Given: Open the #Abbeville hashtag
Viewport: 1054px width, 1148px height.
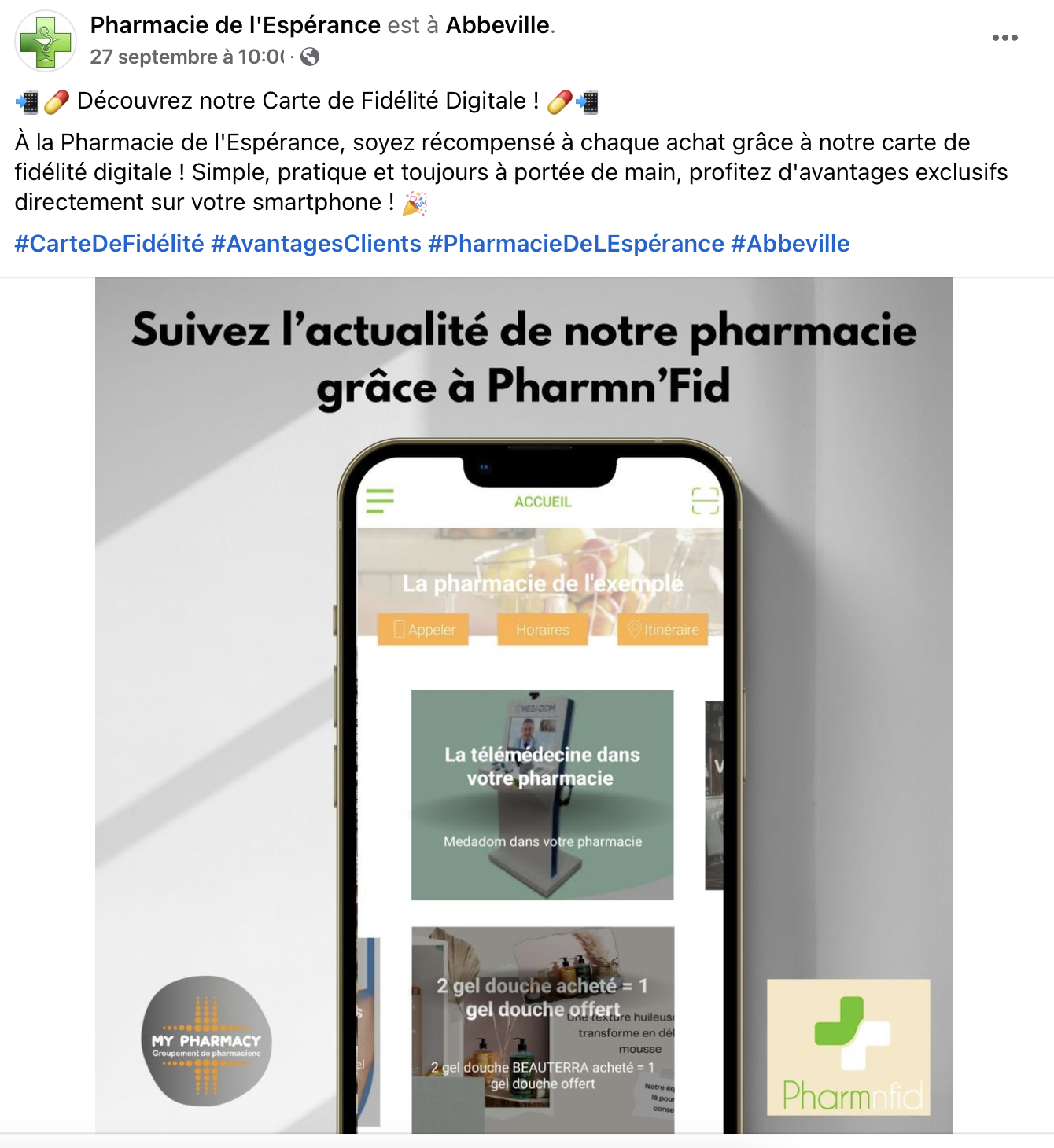Looking at the screenshot, I should [x=790, y=244].
